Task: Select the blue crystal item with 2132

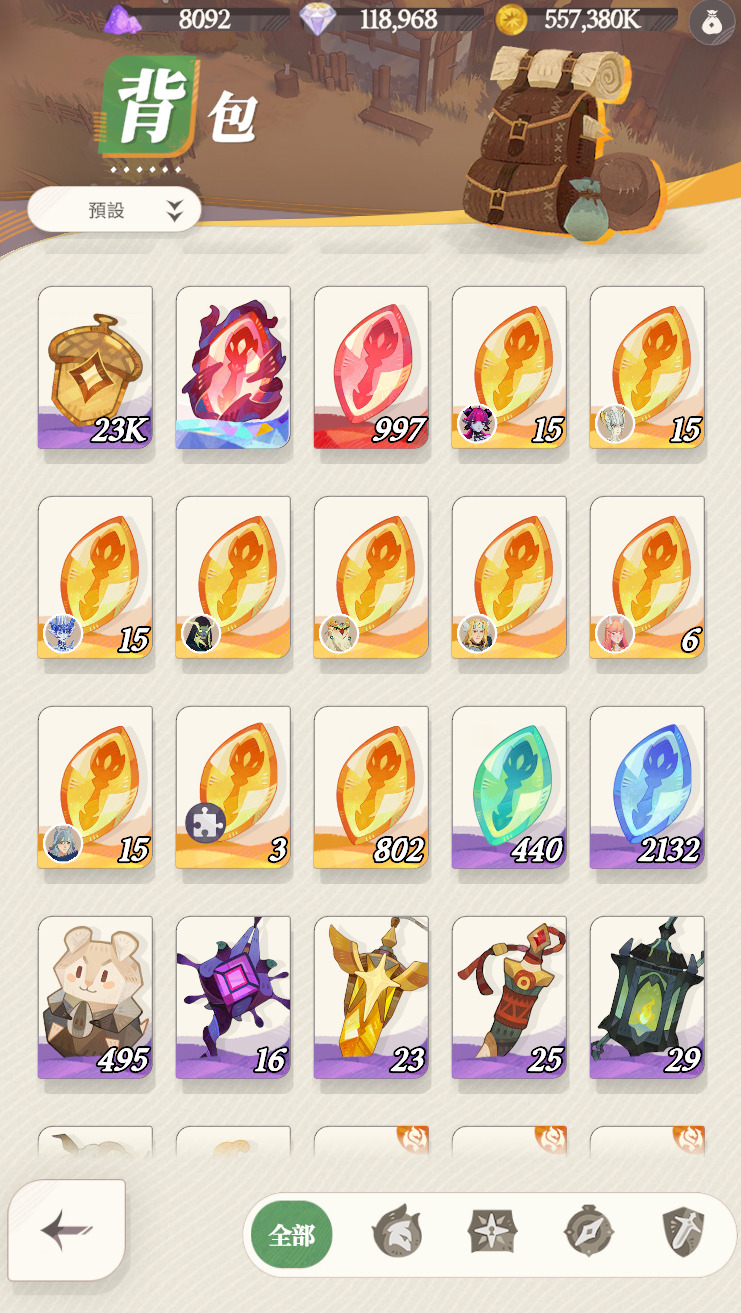Action: tap(647, 787)
